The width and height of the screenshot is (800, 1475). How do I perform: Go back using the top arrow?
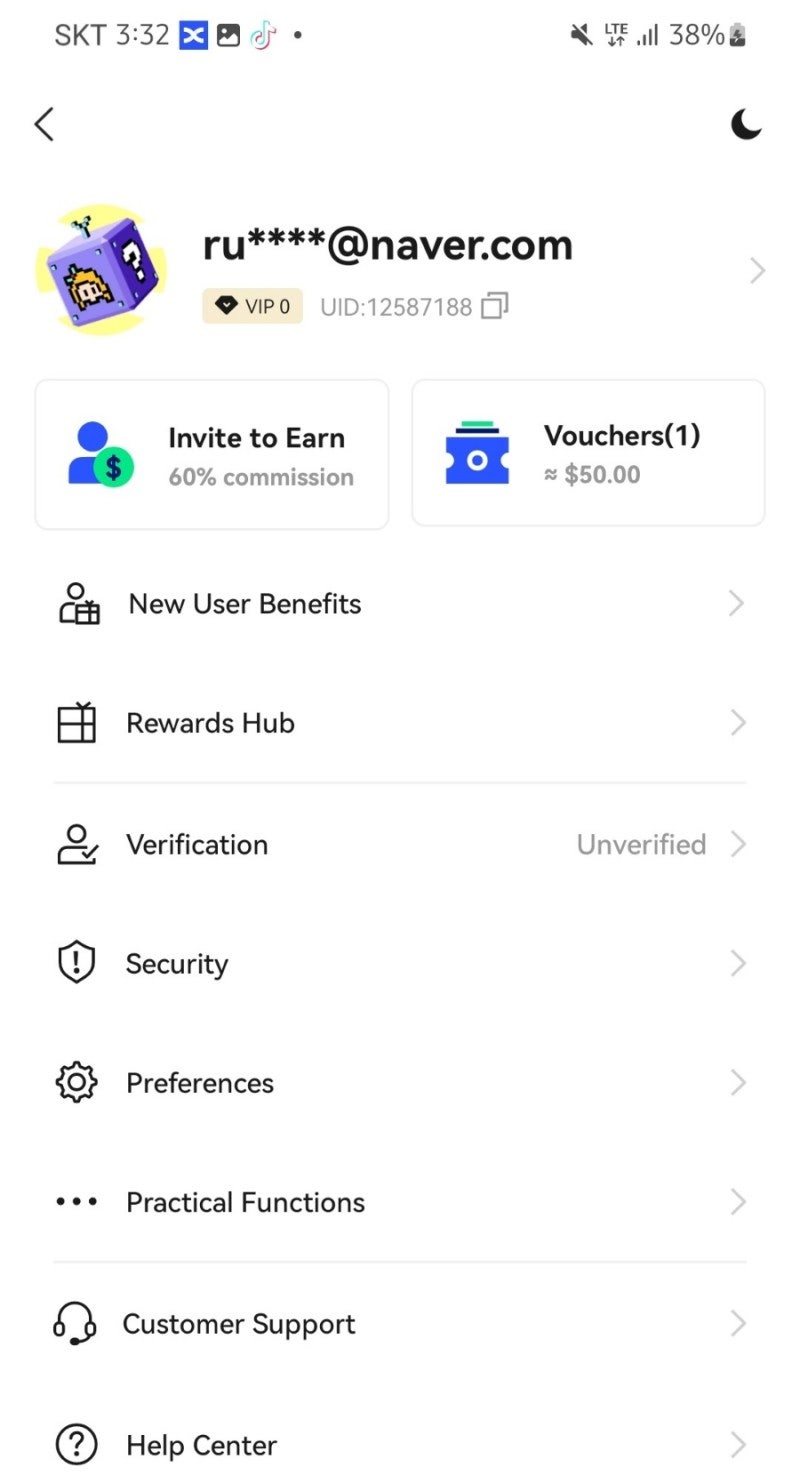[44, 124]
